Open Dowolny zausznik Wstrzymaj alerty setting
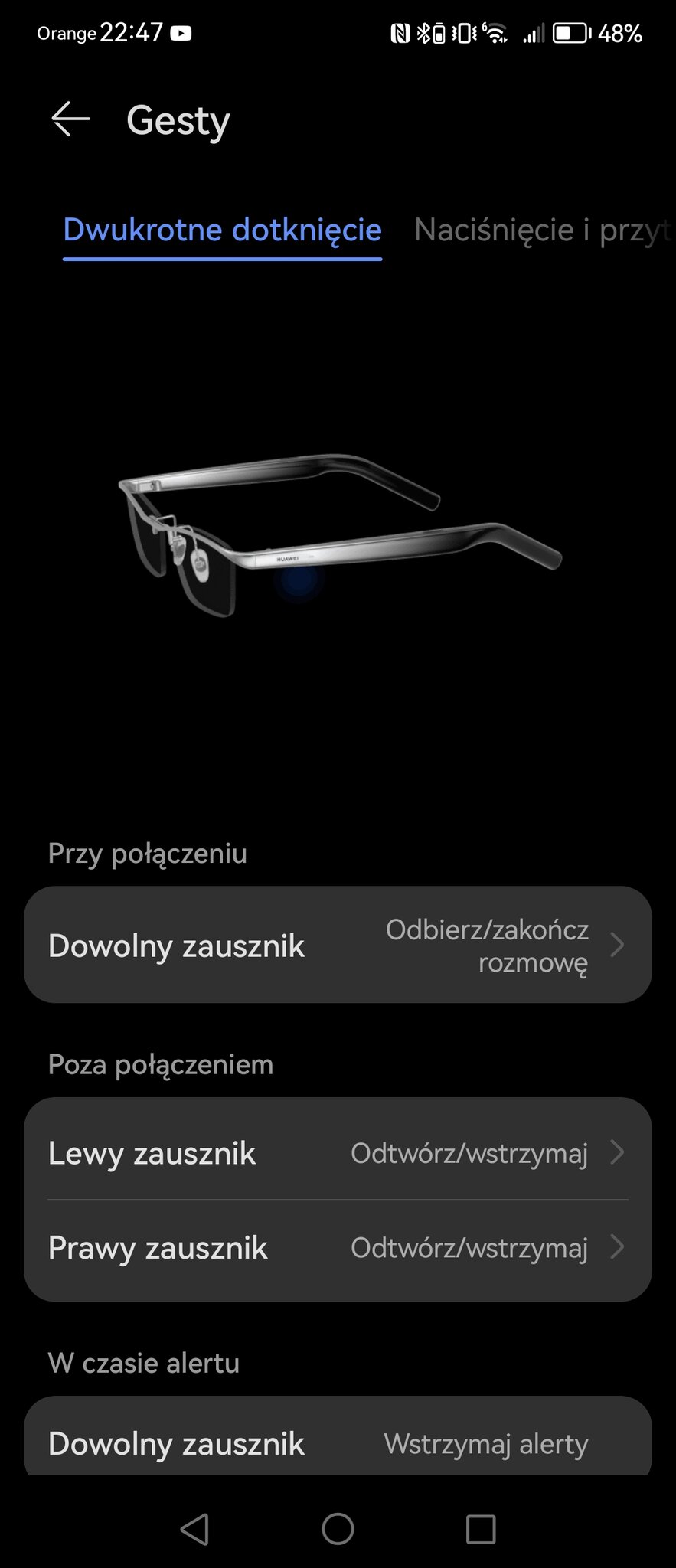Viewport: 676px width, 1568px height. tap(338, 1442)
